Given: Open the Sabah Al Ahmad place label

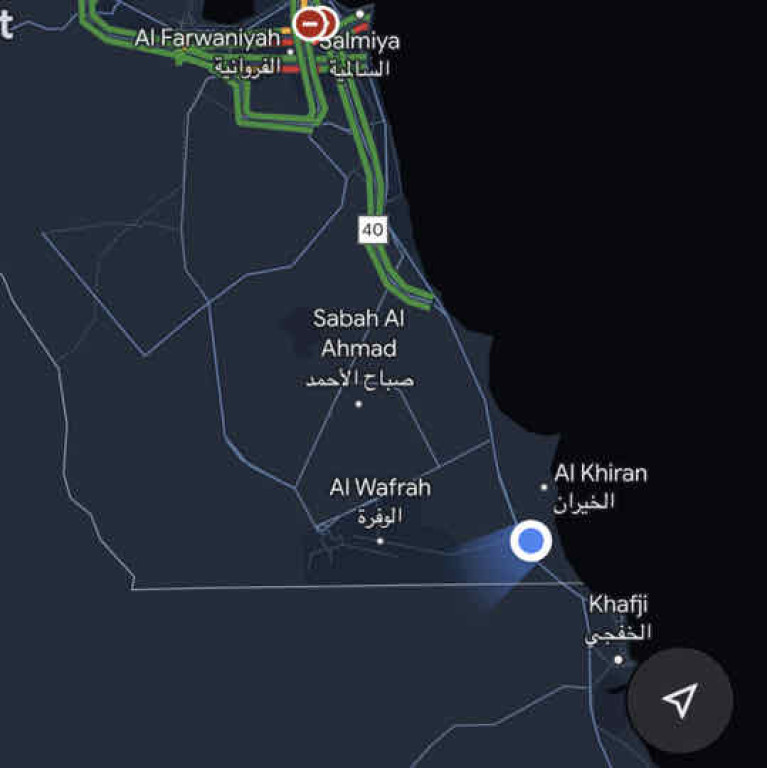Looking at the screenshot, I should [357, 334].
